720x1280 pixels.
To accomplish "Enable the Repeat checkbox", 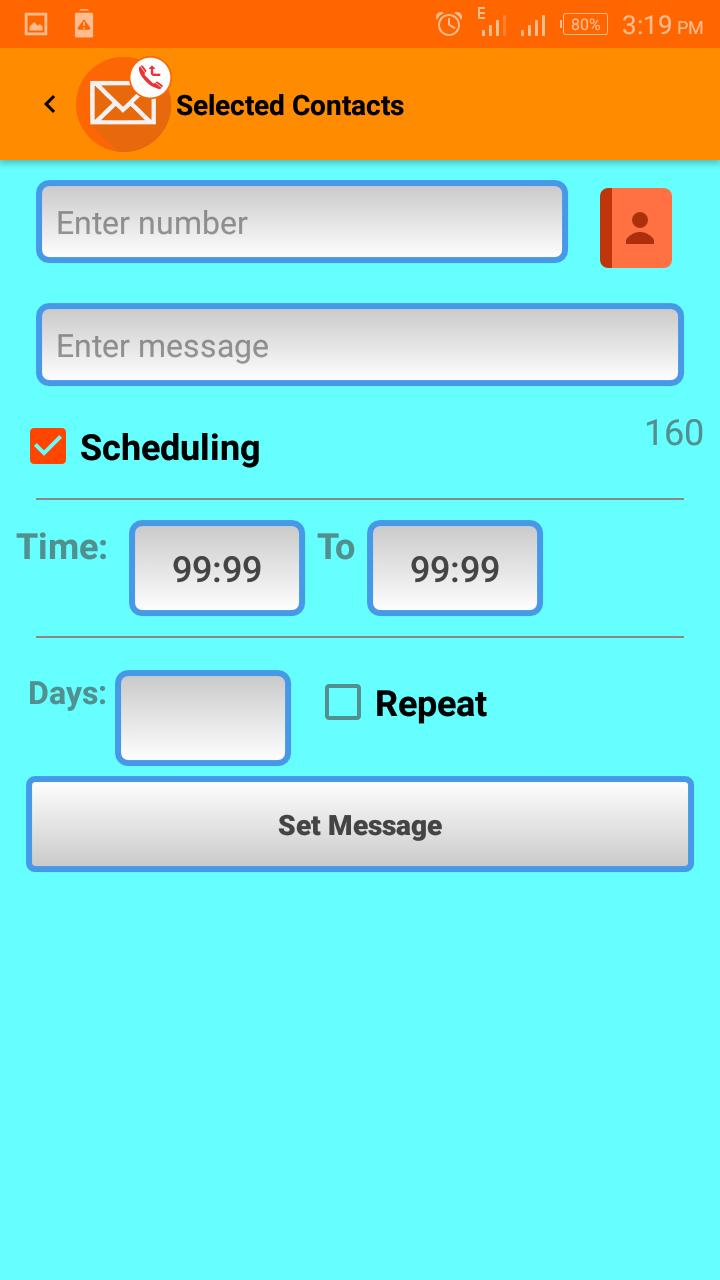I will 342,702.
